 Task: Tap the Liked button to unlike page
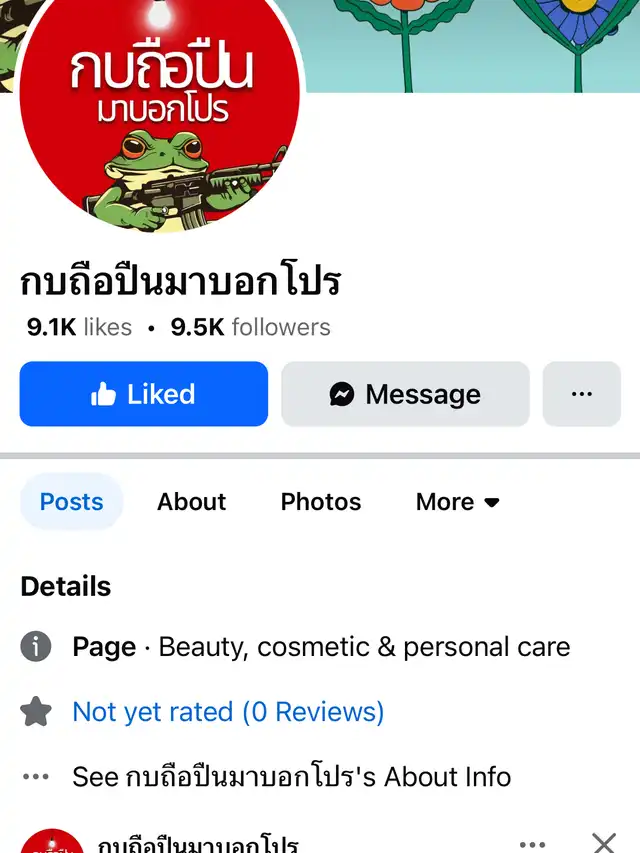tap(143, 394)
